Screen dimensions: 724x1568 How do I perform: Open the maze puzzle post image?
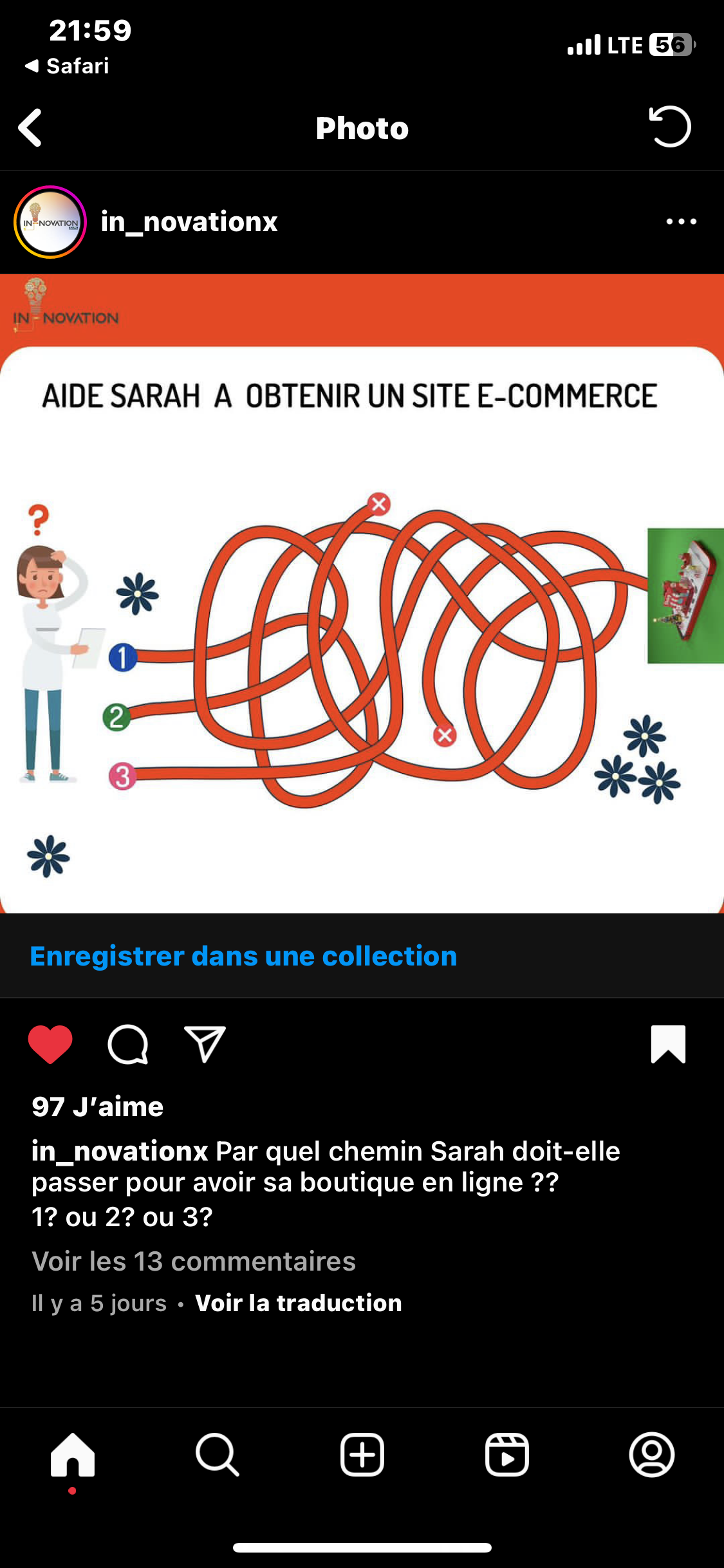pos(362,593)
